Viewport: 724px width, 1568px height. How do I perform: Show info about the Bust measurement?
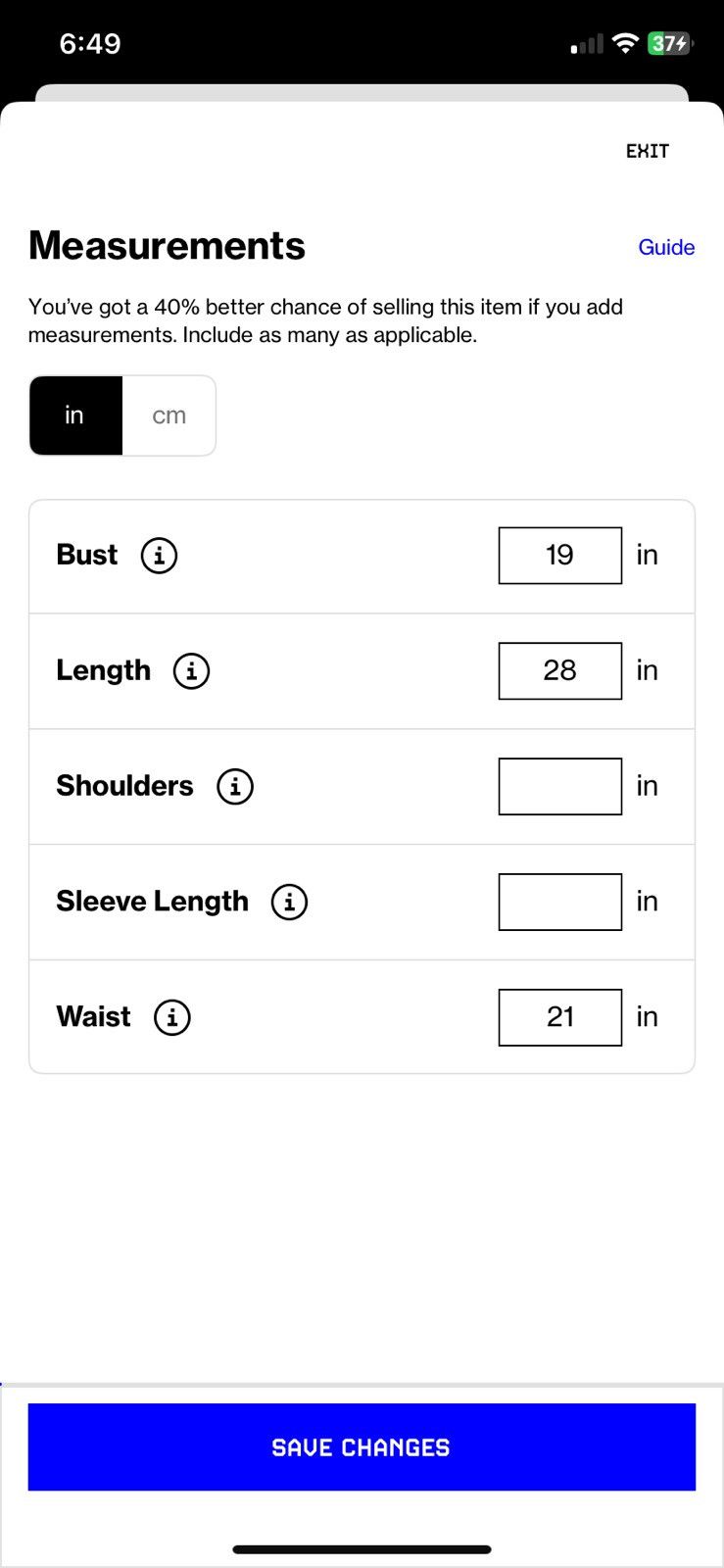pos(159,556)
